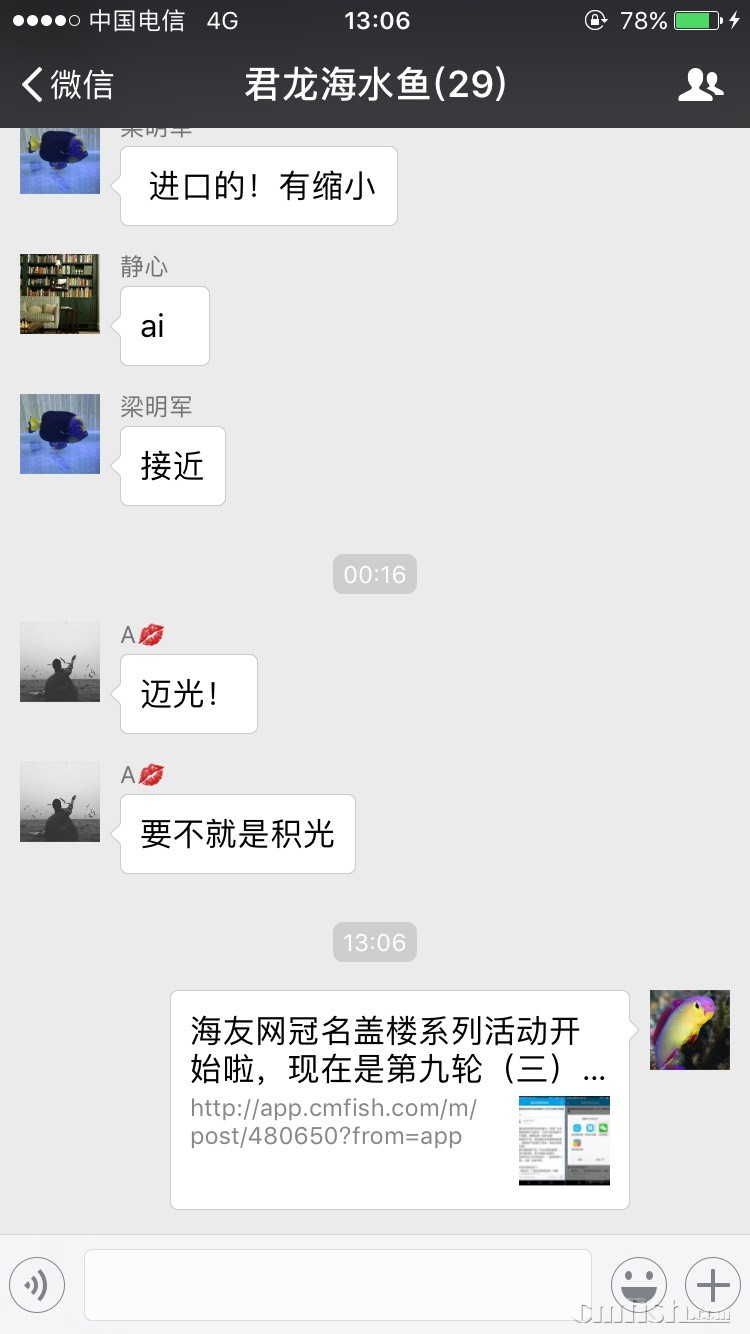
Task: Tap the 接近 message bubble
Action: pos(172,465)
